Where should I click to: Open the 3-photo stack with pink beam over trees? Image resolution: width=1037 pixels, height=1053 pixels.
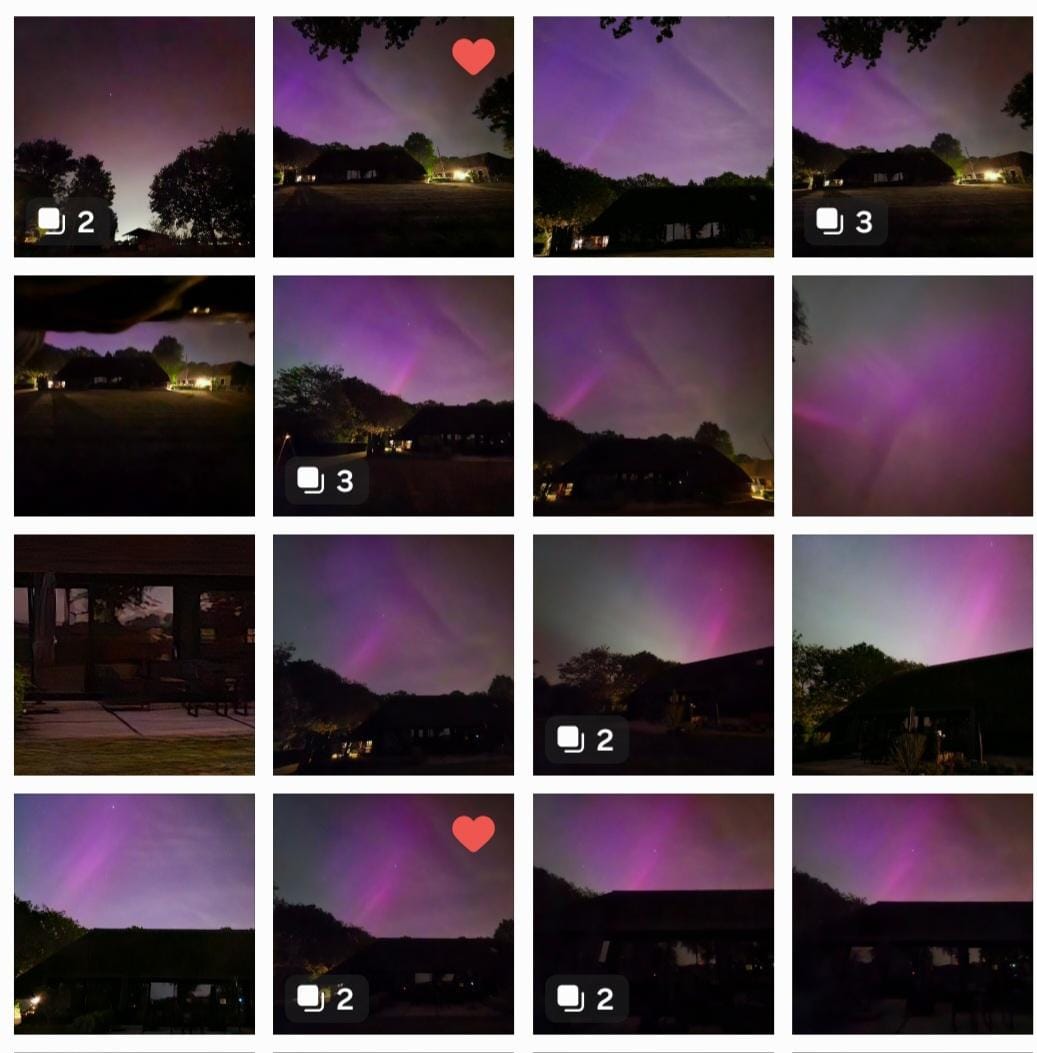393,395
